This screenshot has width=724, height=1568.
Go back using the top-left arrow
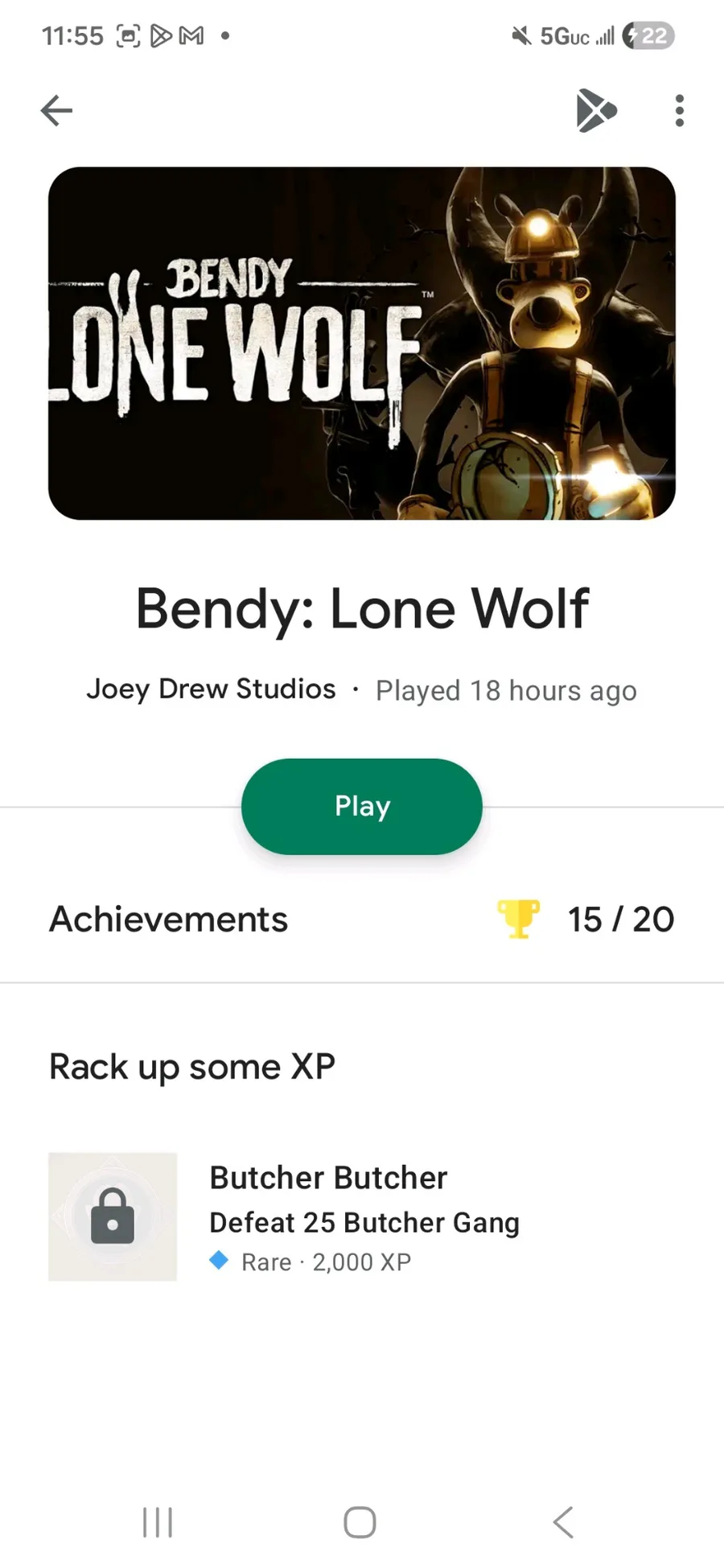click(56, 111)
